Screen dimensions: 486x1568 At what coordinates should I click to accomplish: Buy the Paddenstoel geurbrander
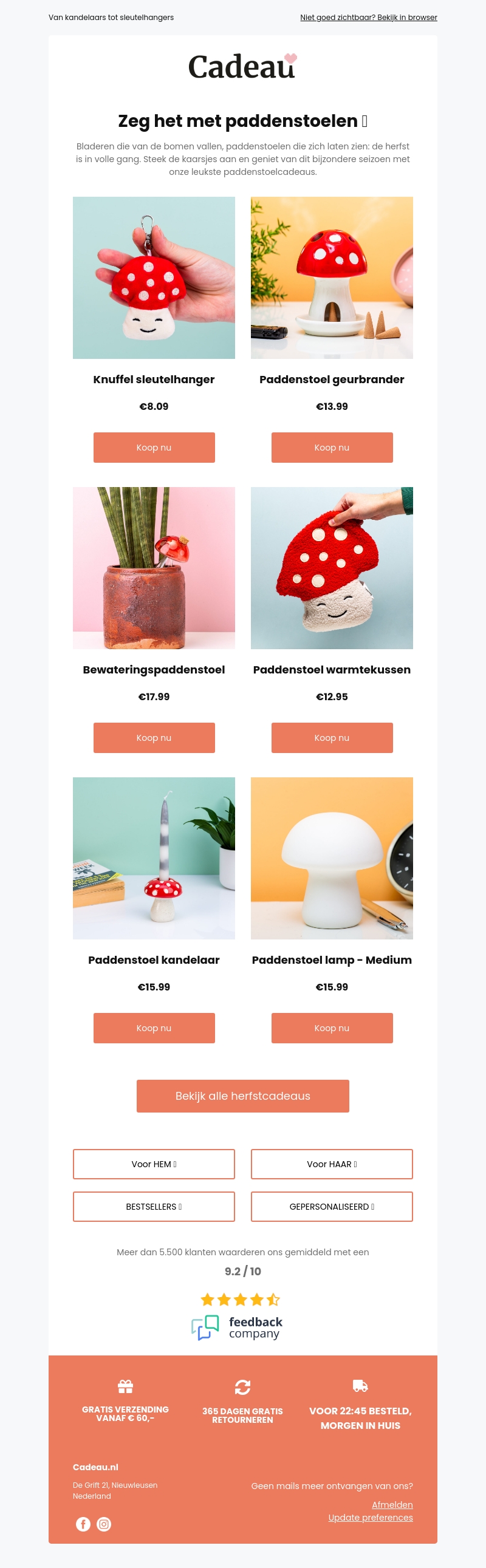[331, 448]
